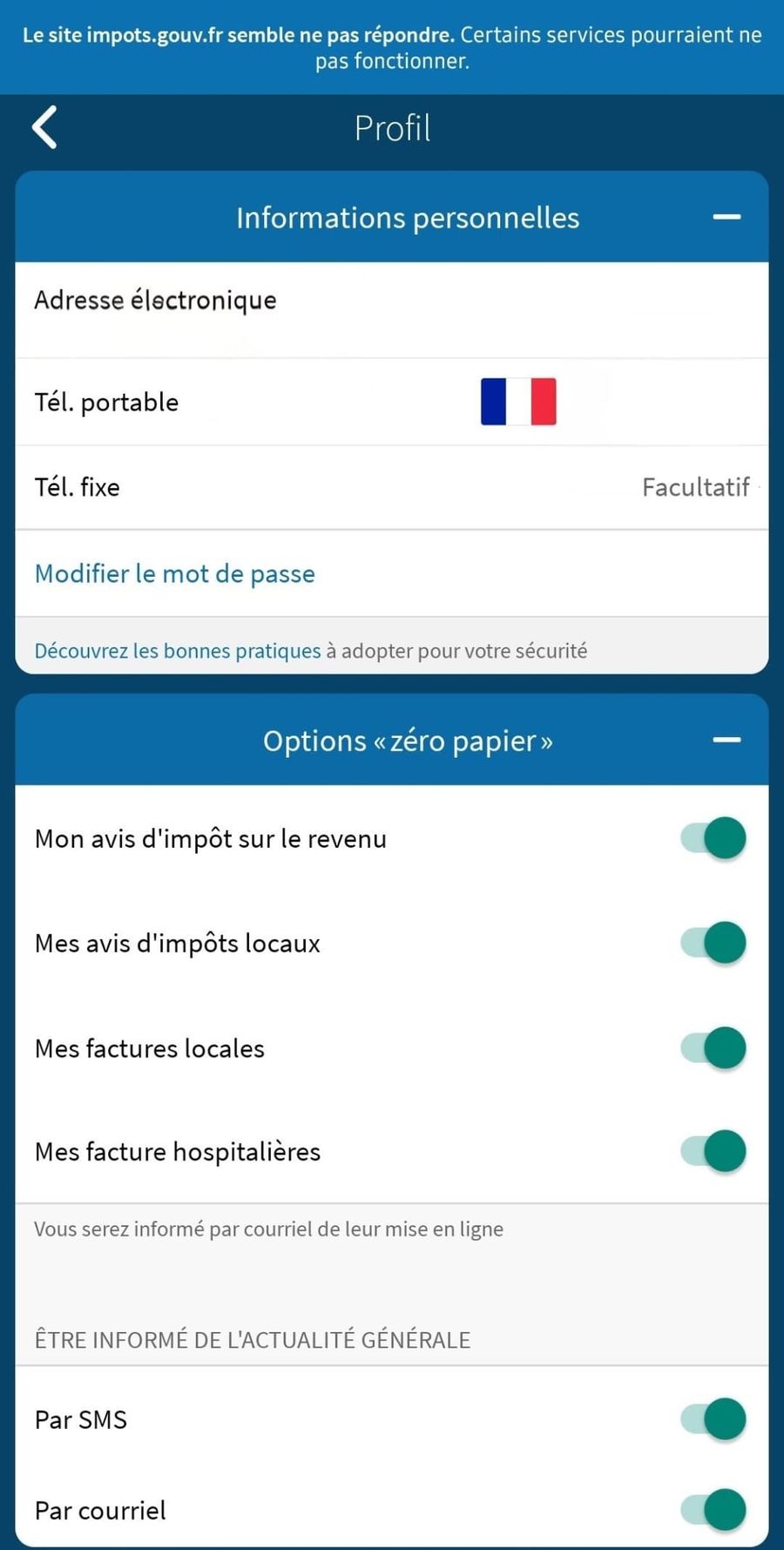Turn off Mes avis d'impôts locaux
The width and height of the screenshot is (784, 1550).
pyautogui.click(x=714, y=943)
